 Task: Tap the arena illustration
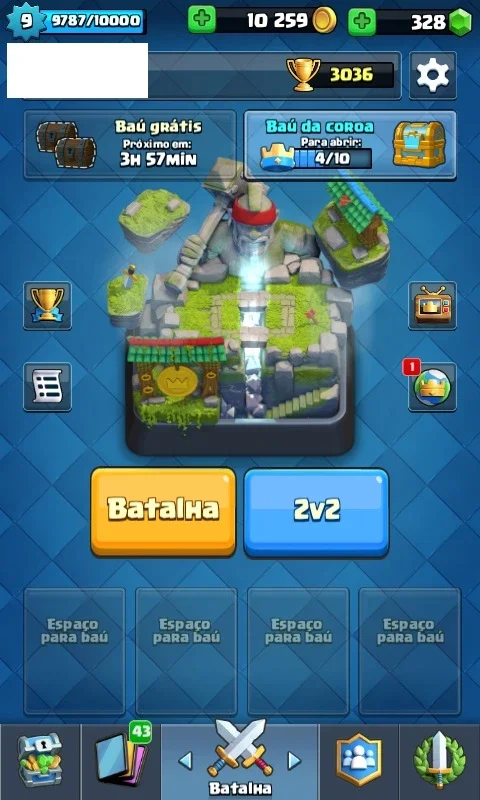(x=240, y=327)
